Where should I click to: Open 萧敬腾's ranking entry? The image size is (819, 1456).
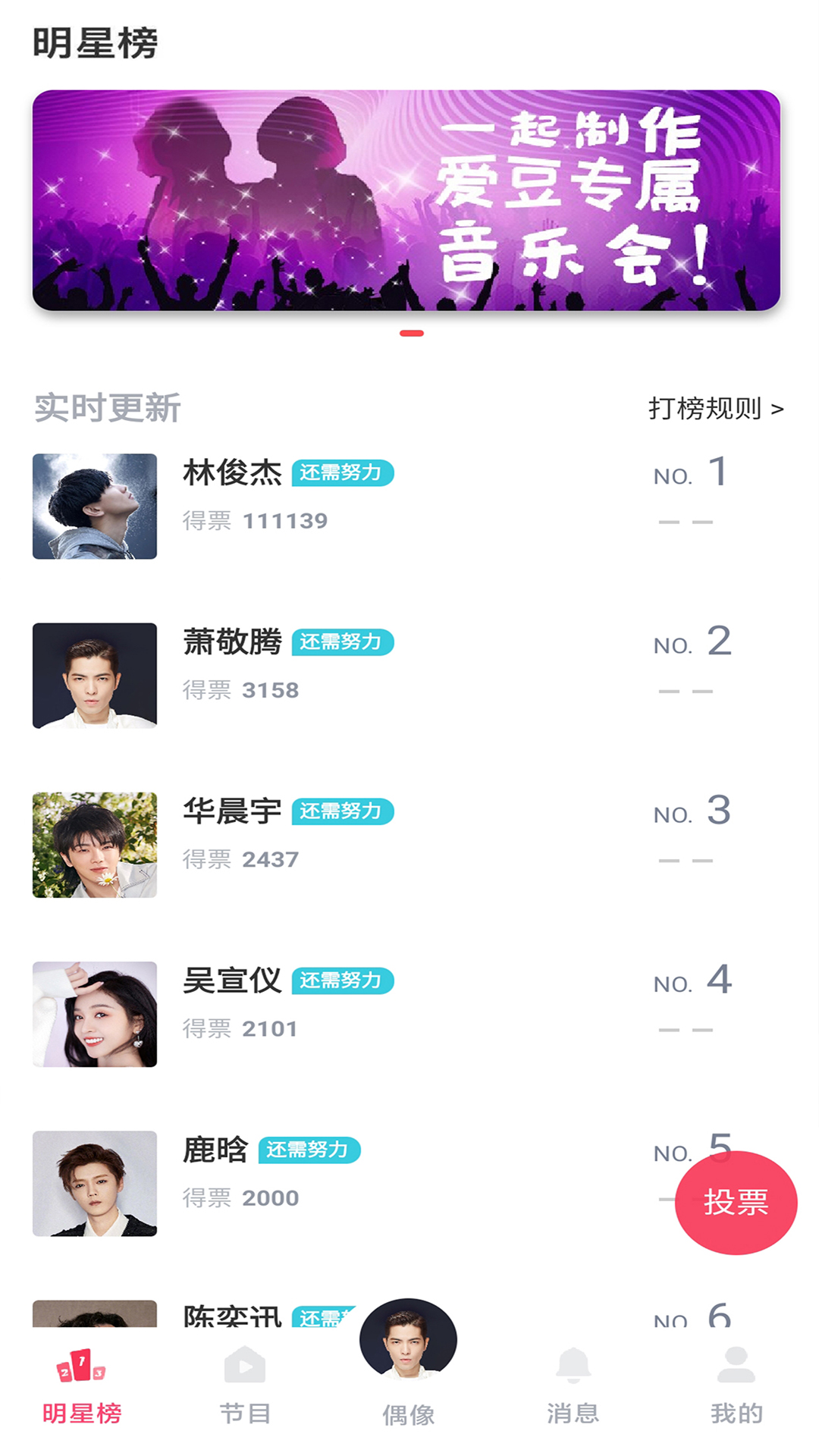click(232, 642)
